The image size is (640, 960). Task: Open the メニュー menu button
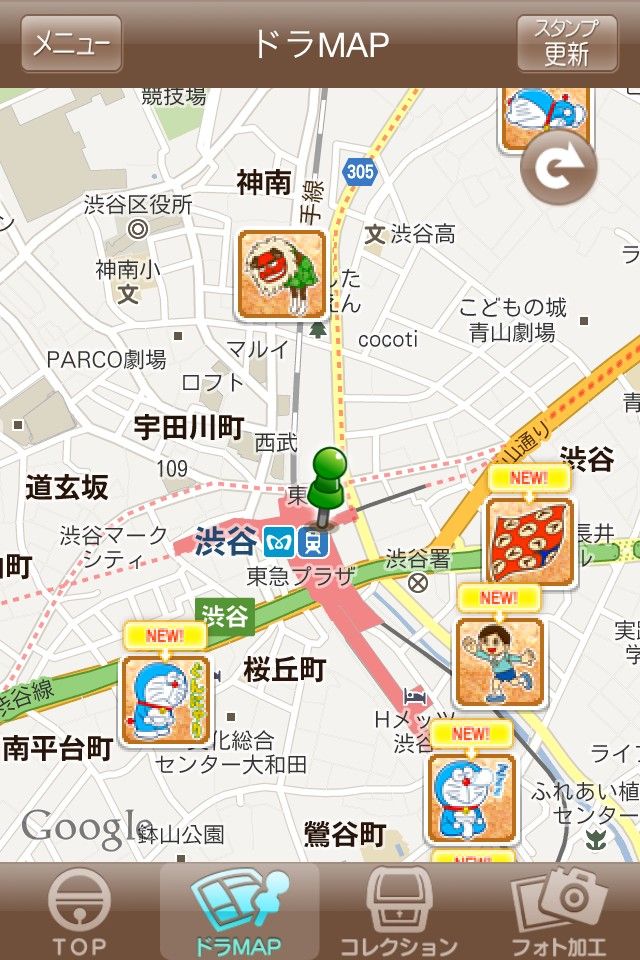71,44
